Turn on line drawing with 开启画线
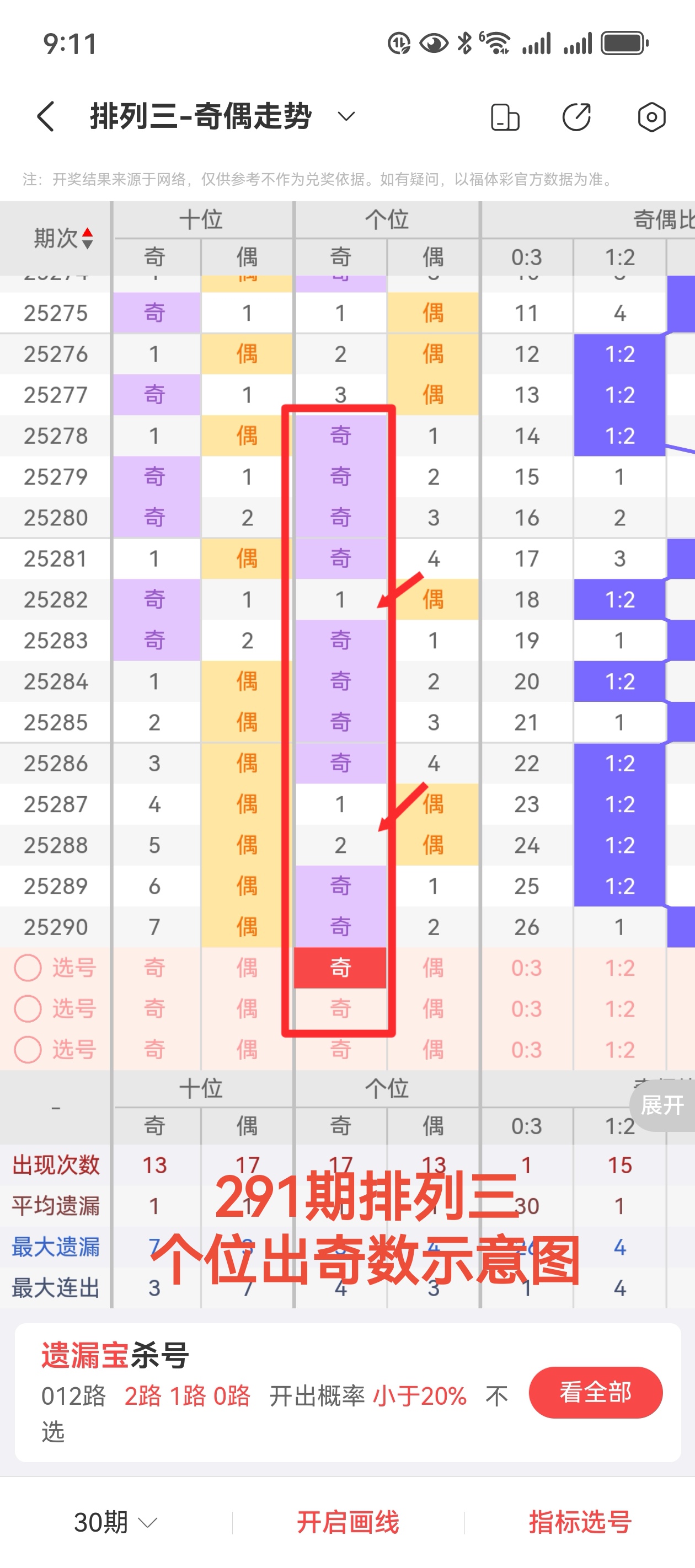This screenshot has width=695, height=1568. pos(348,1522)
